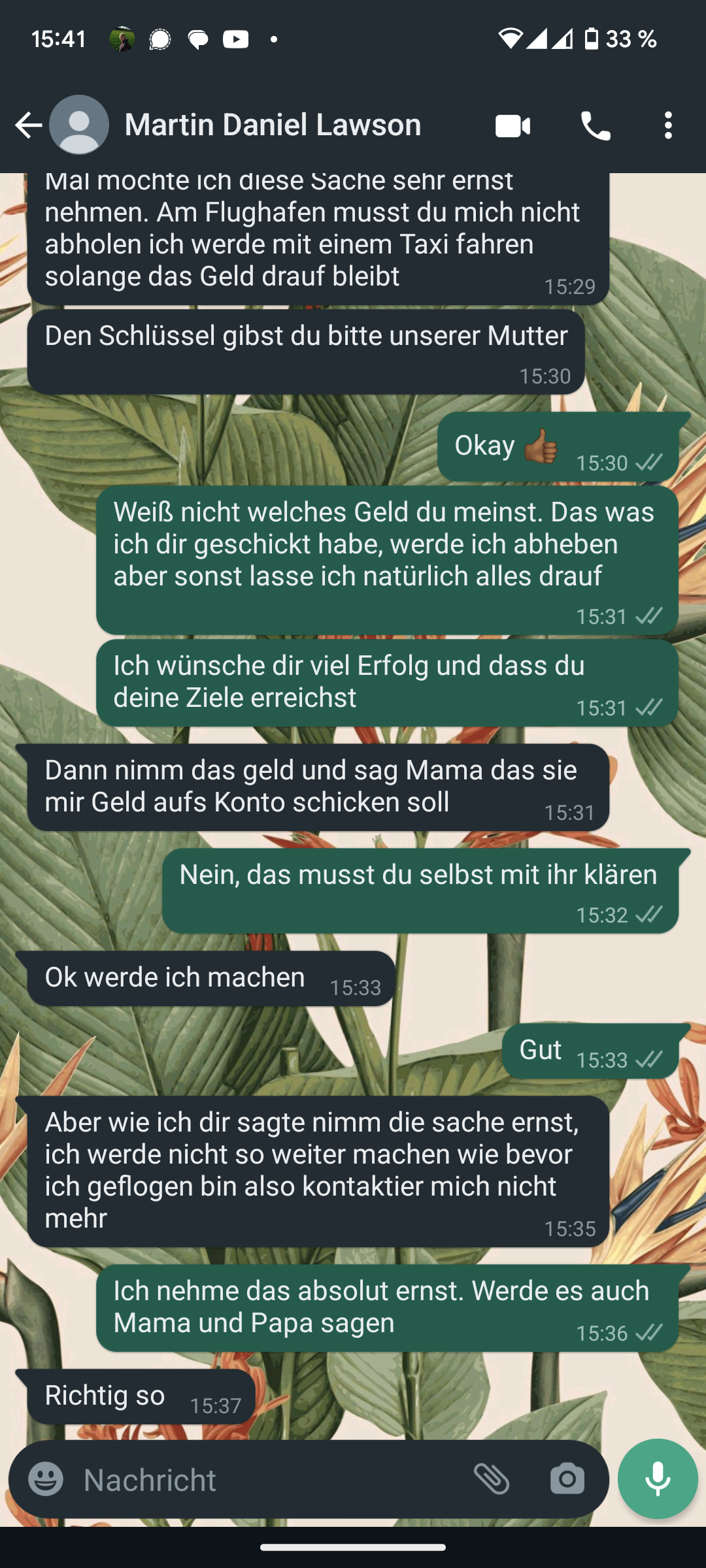
Task: Open the overflow menu
Action: [x=667, y=125]
